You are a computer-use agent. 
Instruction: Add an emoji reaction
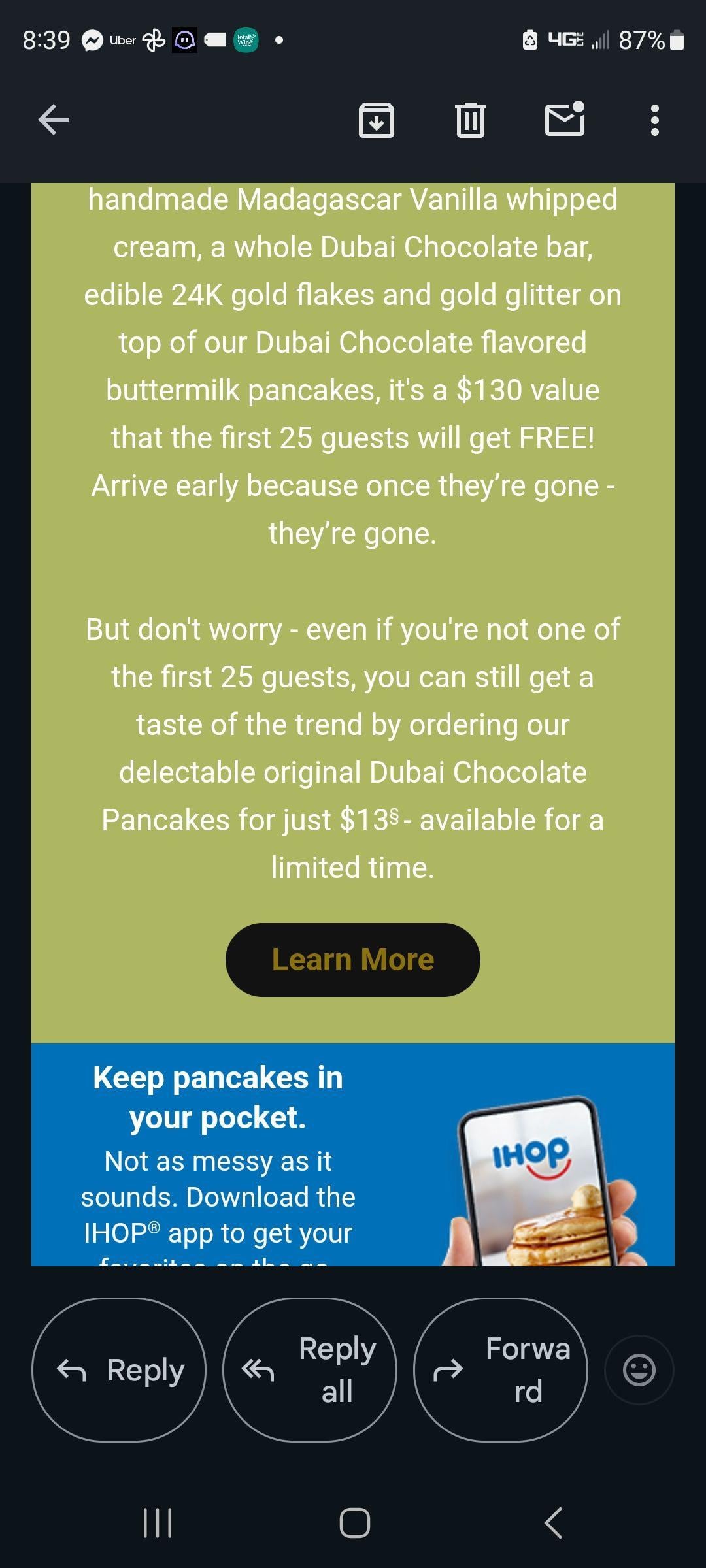click(x=639, y=1370)
